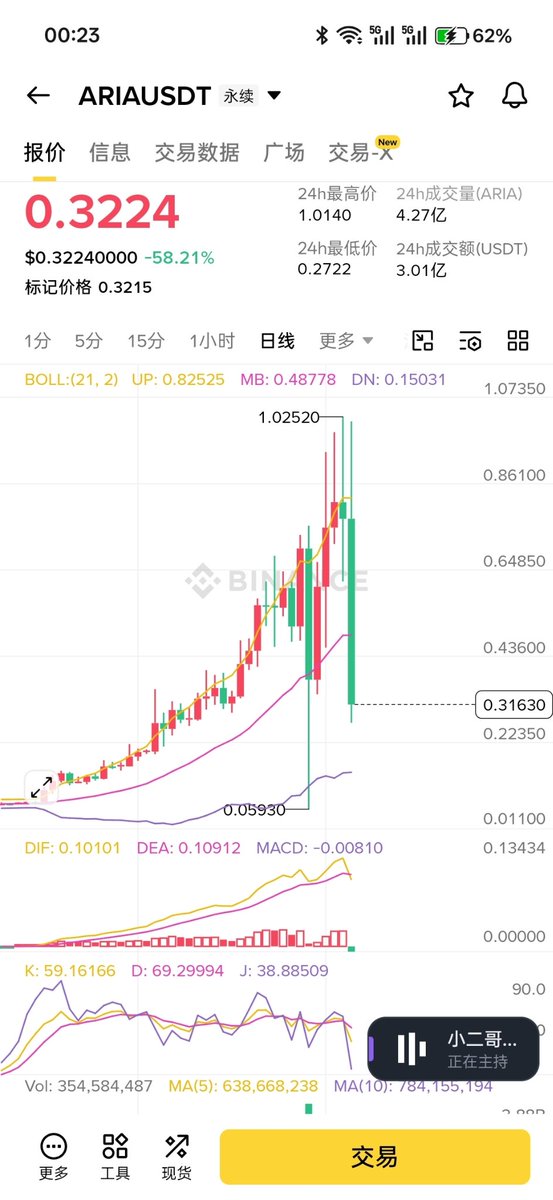Screen dimensions: 553x1200
Task: Open the 广场 tab
Action: 284,152
